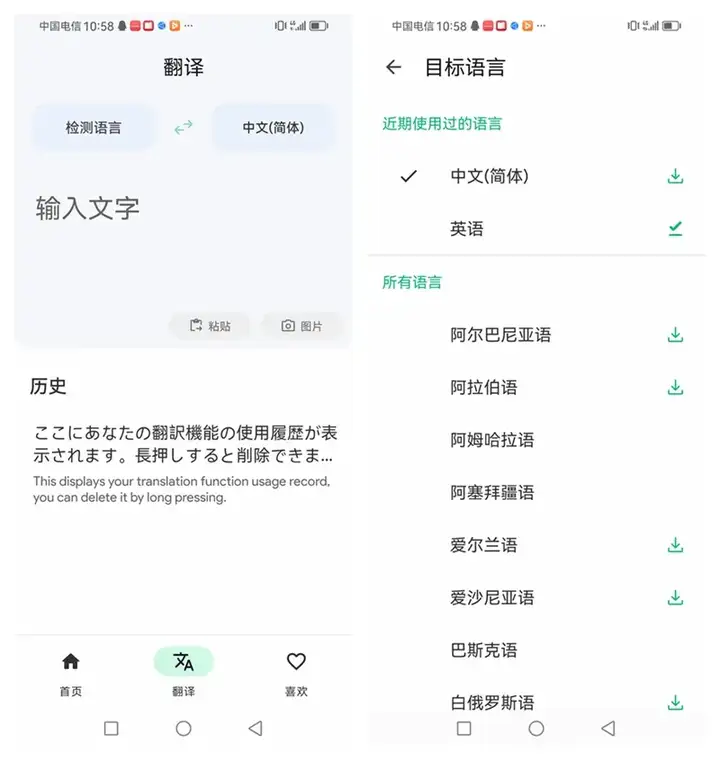720x761 pixels.
Task: Tap the back arrow on 目标语言 screen
Action: tap(394, 67)
